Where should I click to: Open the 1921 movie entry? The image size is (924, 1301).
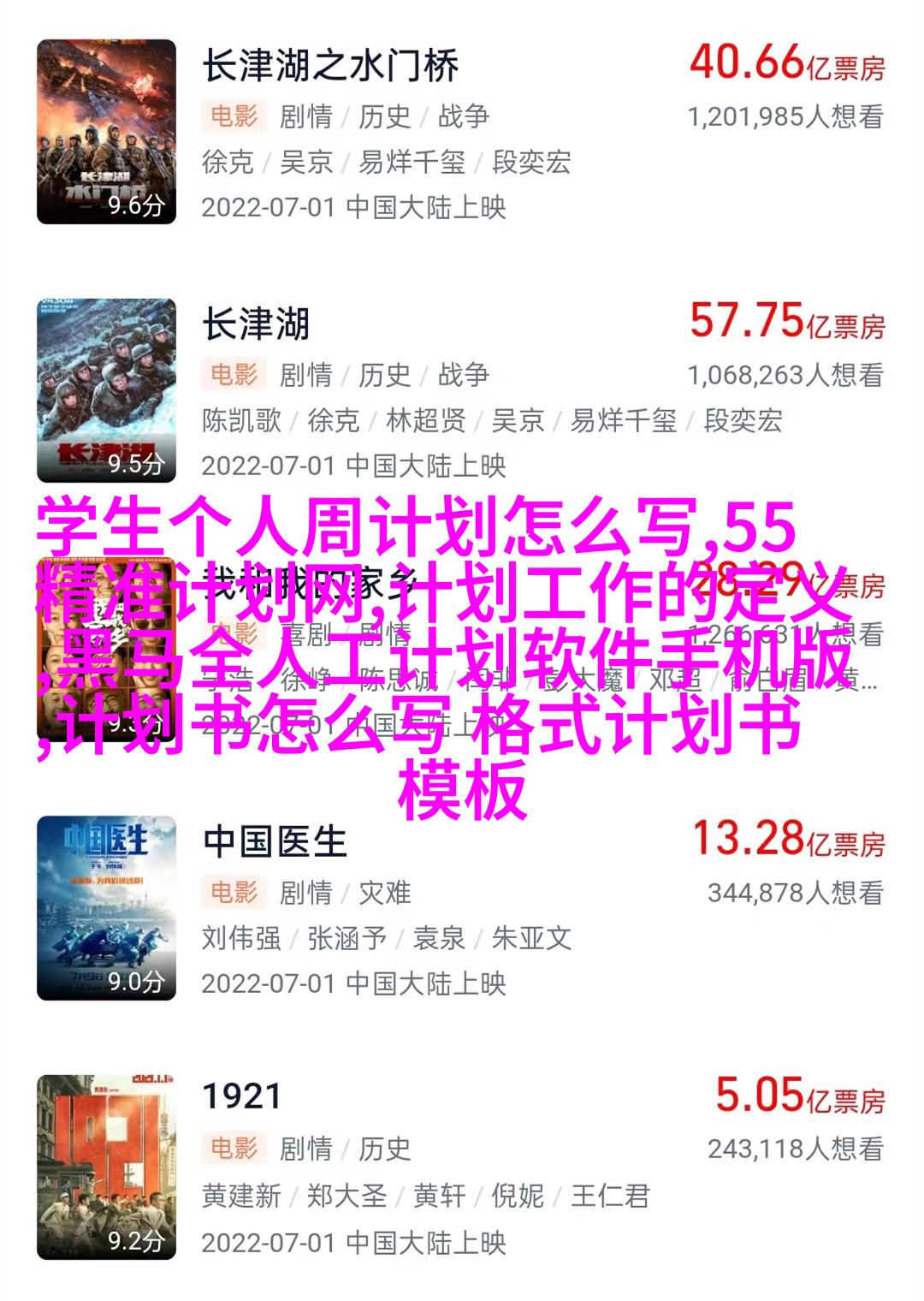(x=242, y=1096)
